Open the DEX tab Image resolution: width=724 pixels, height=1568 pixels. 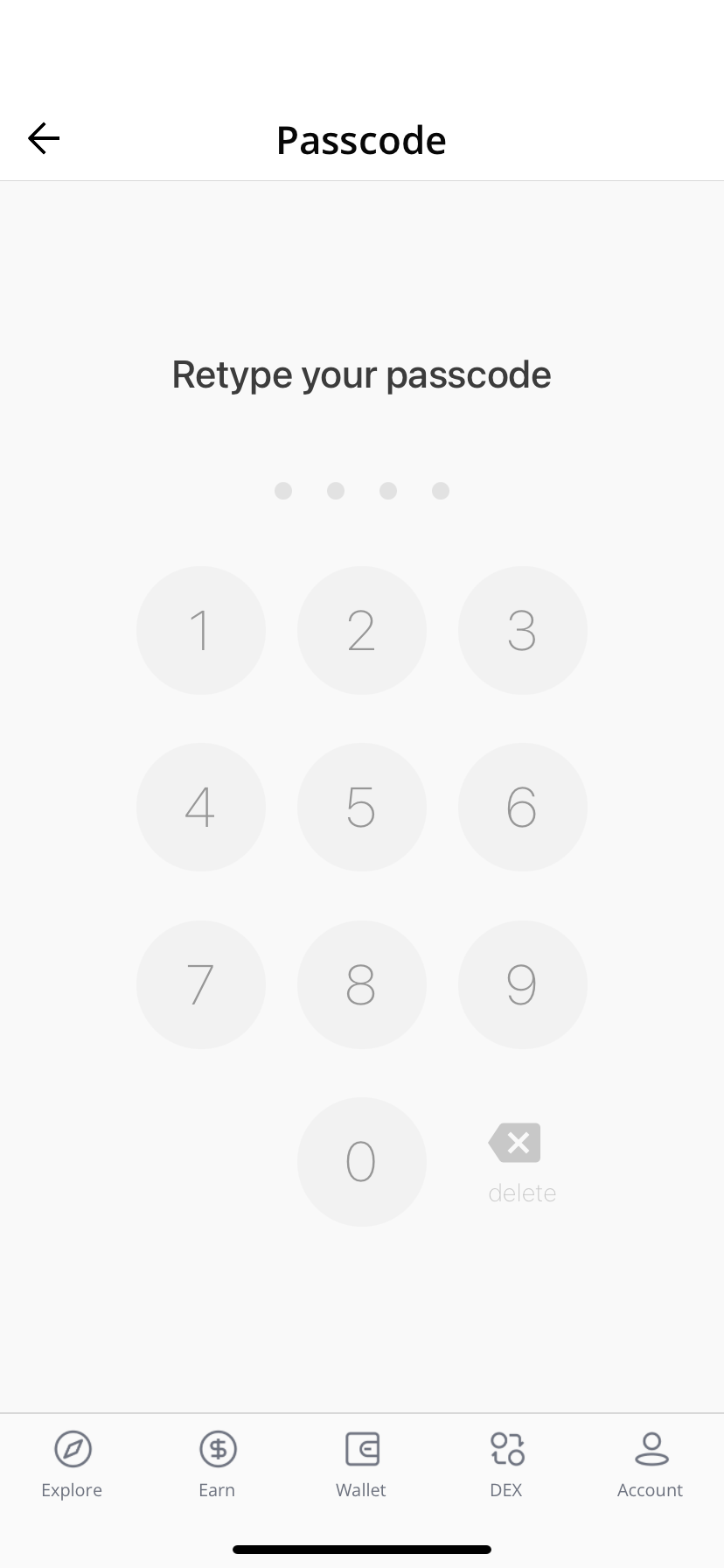506,1465
